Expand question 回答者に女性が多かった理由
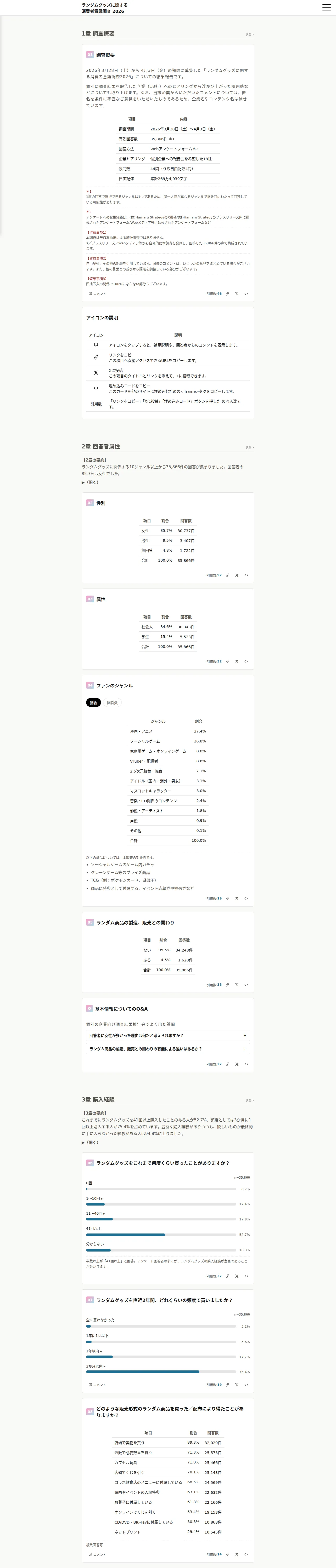 pos(168,1035)
